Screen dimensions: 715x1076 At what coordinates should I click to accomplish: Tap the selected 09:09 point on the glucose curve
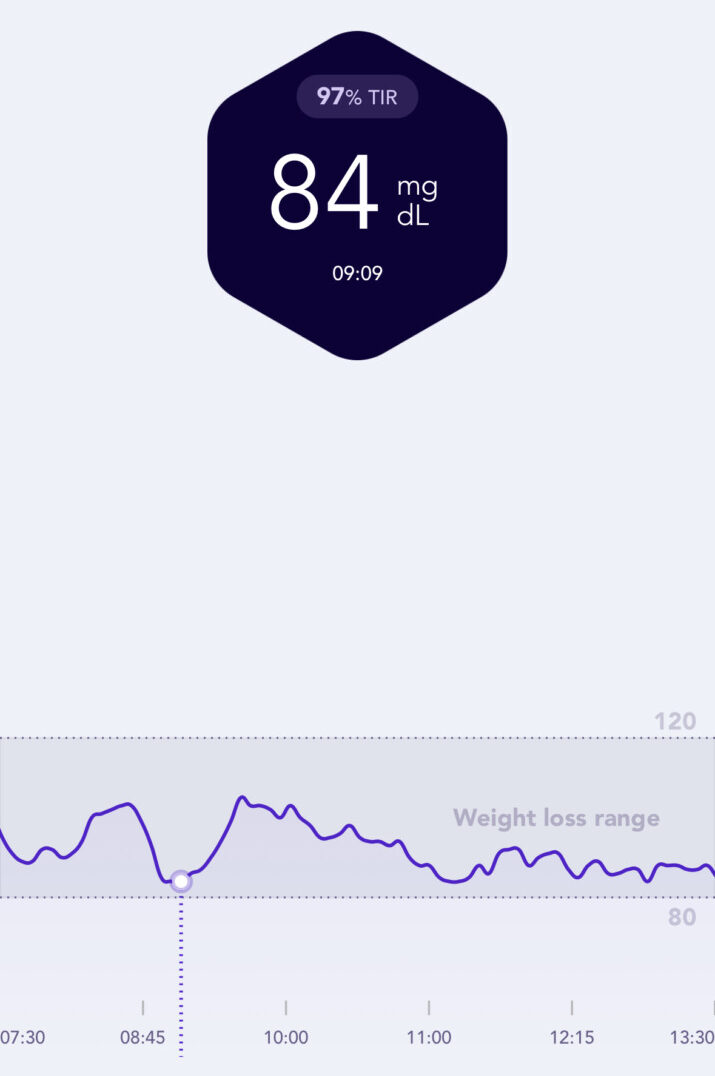180,881
